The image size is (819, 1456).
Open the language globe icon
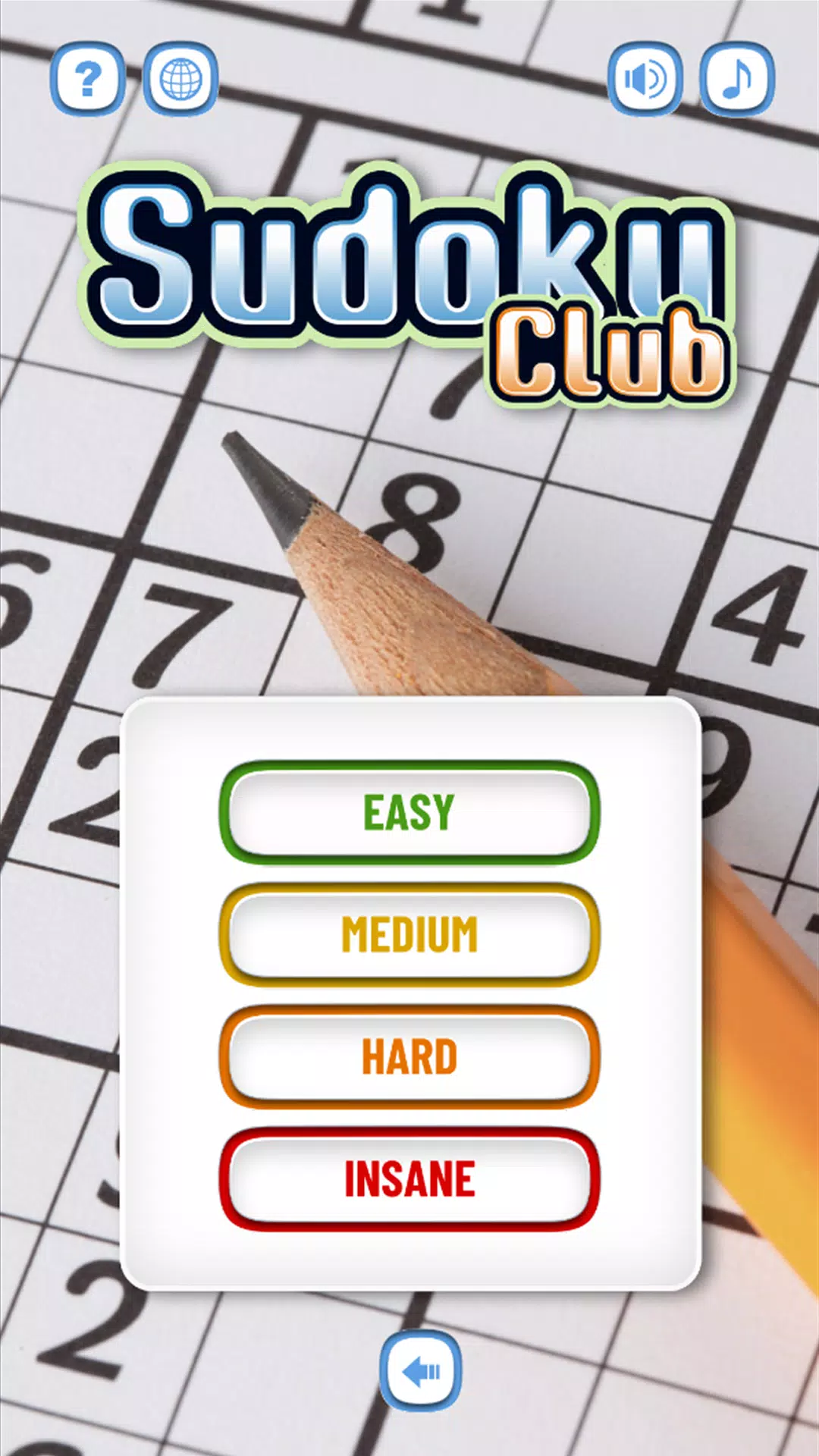click(x=180, y=79)
